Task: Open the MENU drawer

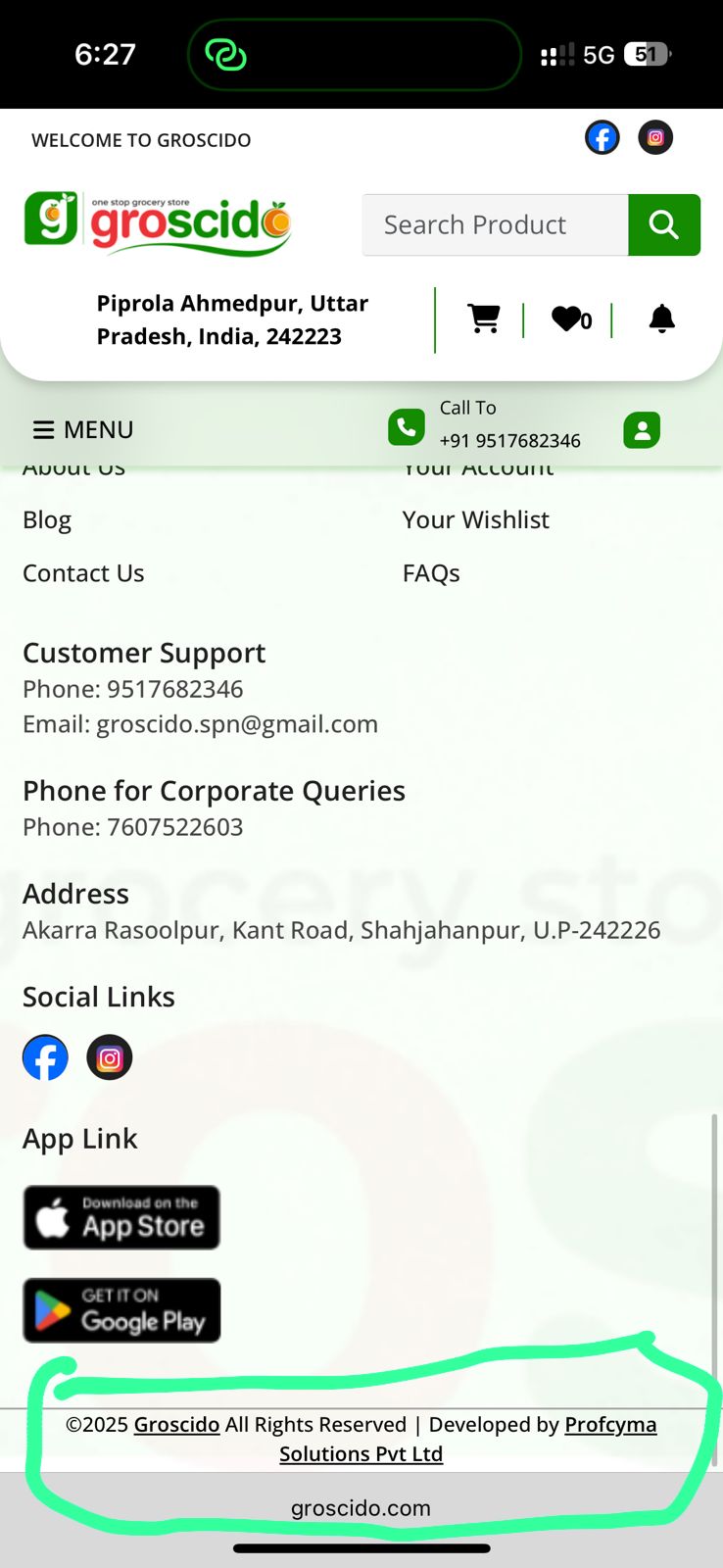Action: 83,430
